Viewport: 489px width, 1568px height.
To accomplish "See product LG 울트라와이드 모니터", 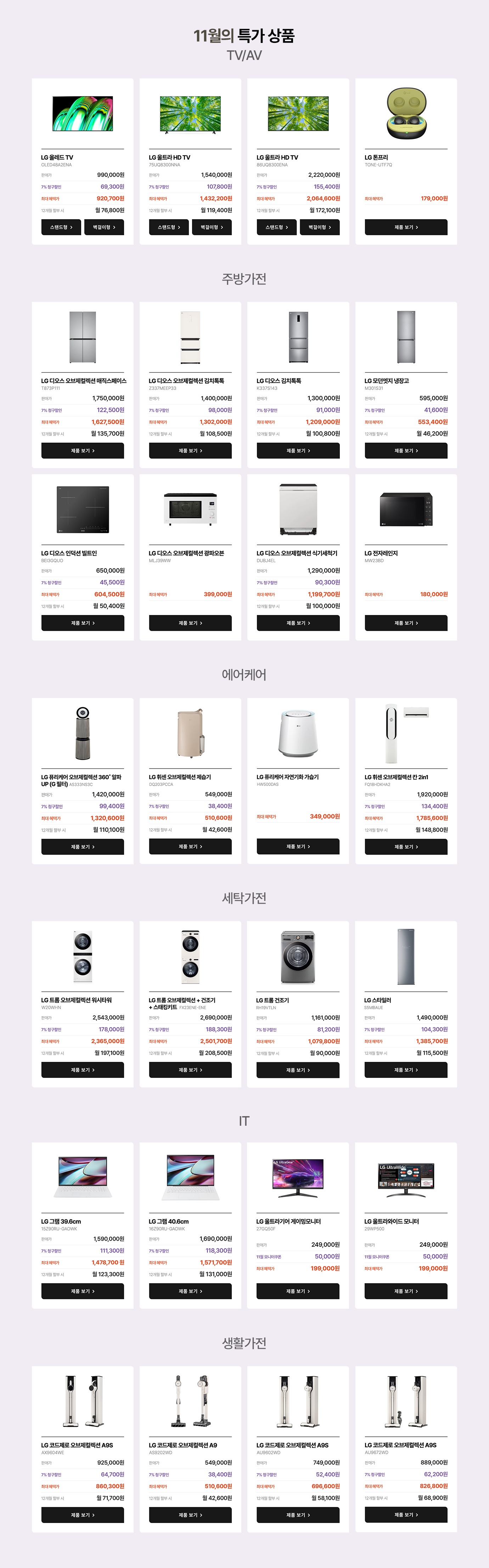I will (x=406, y=1290).
